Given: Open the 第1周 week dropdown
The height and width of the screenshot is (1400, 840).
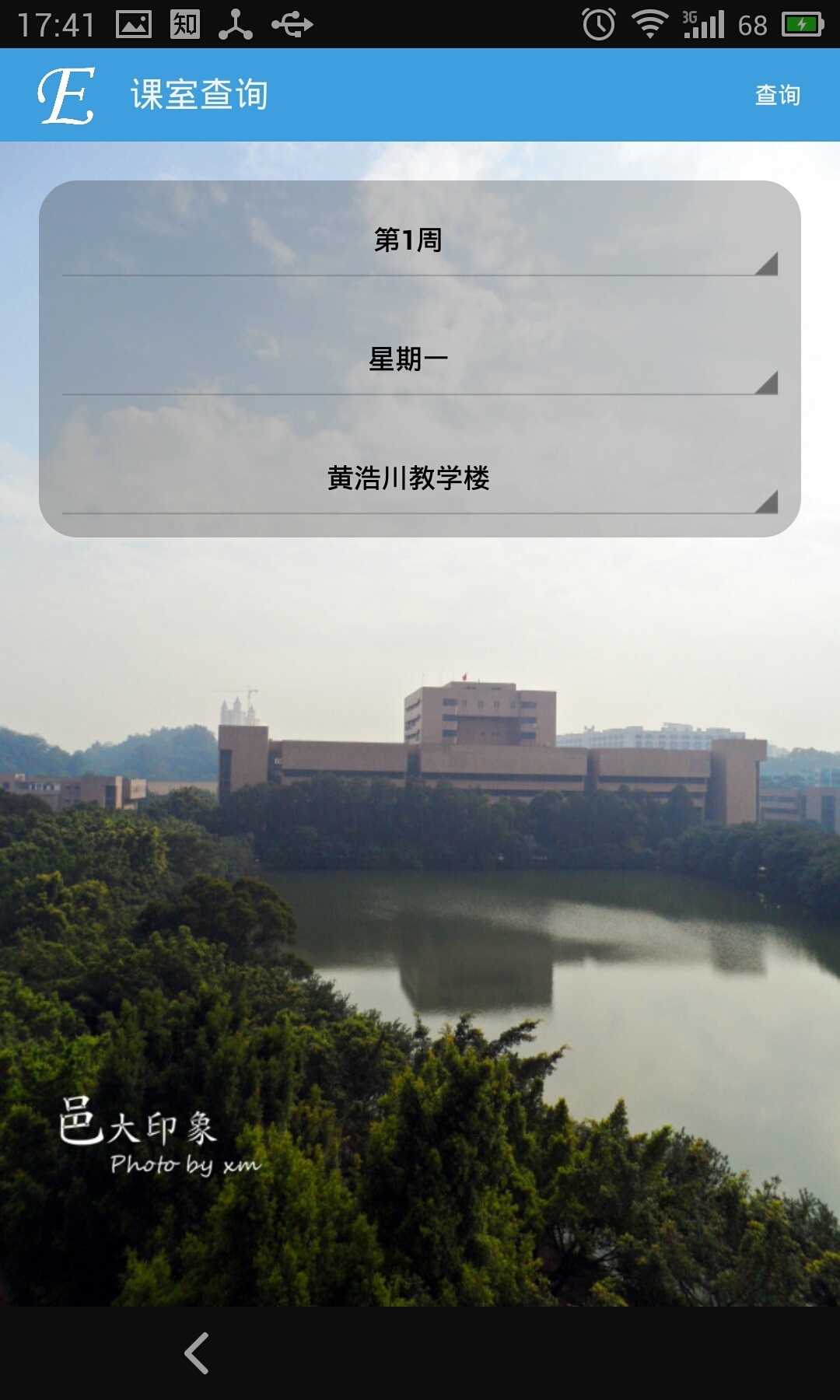Looking at the screenshot, I should click(420, 240).
